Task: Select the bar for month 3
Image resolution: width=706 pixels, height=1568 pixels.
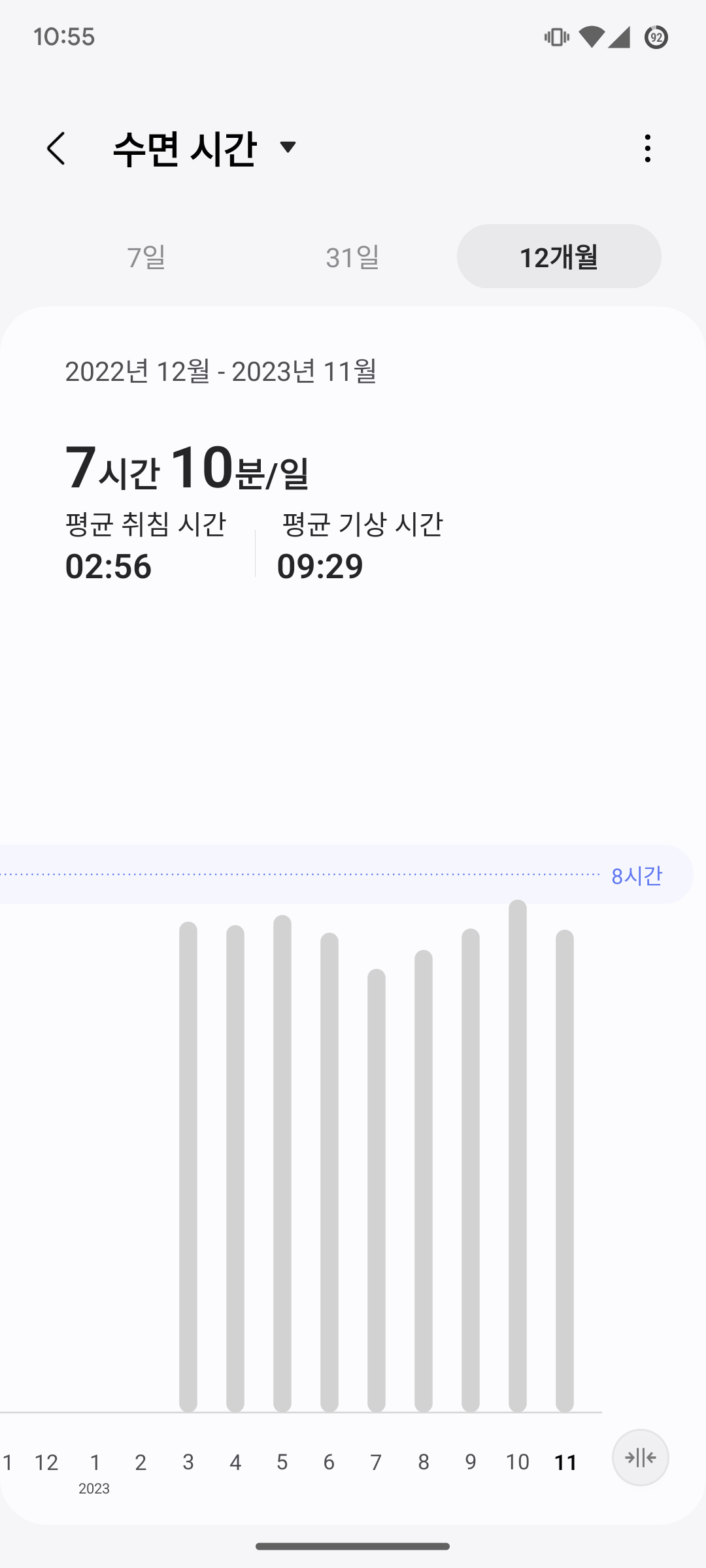Action: (188, 1167)
